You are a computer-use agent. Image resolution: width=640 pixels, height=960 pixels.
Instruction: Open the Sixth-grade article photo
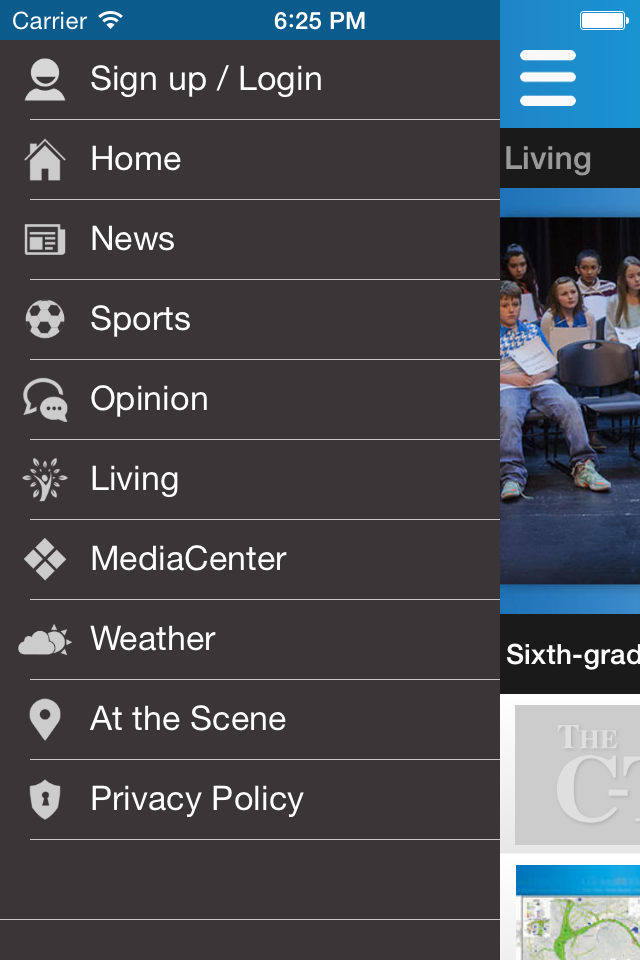(x=570, y=400)
